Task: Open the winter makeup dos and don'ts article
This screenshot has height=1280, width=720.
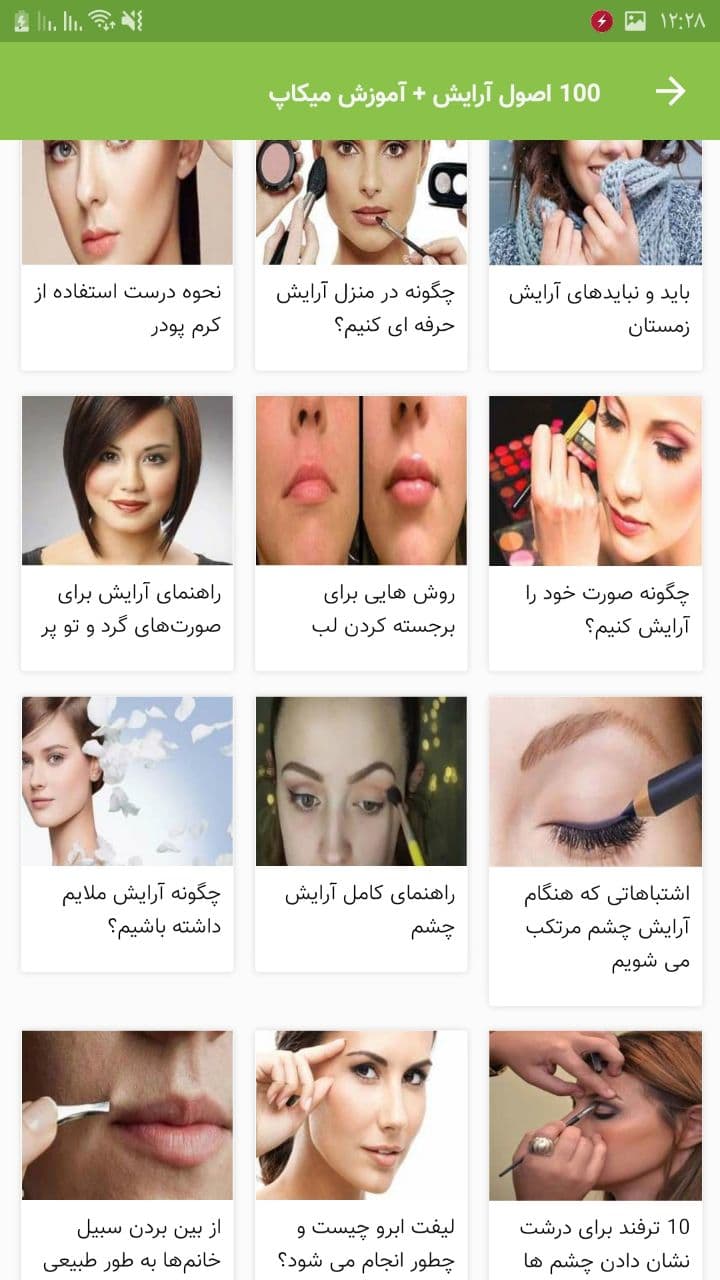Action: coord(594,250)
